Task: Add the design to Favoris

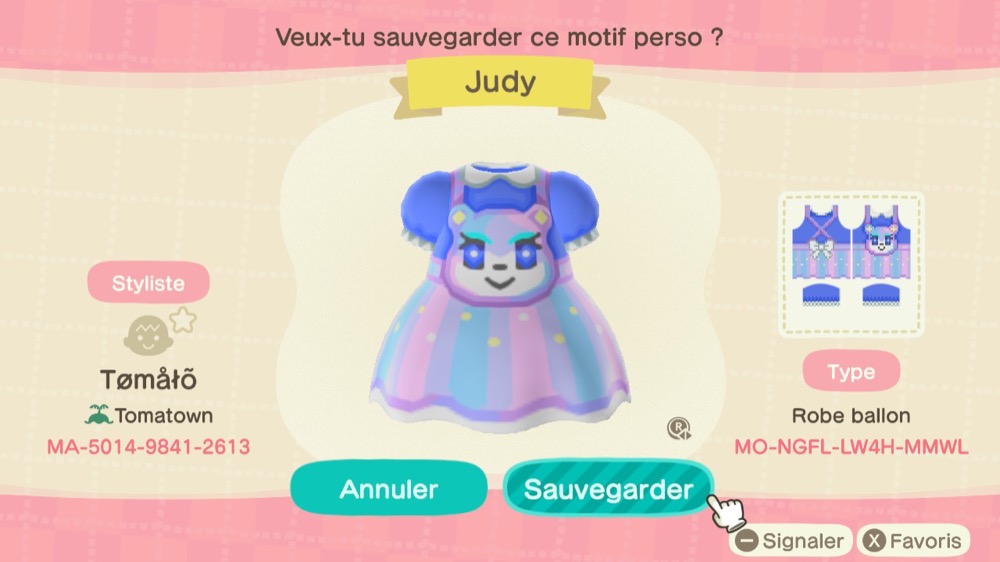Action: coord(915,542)
